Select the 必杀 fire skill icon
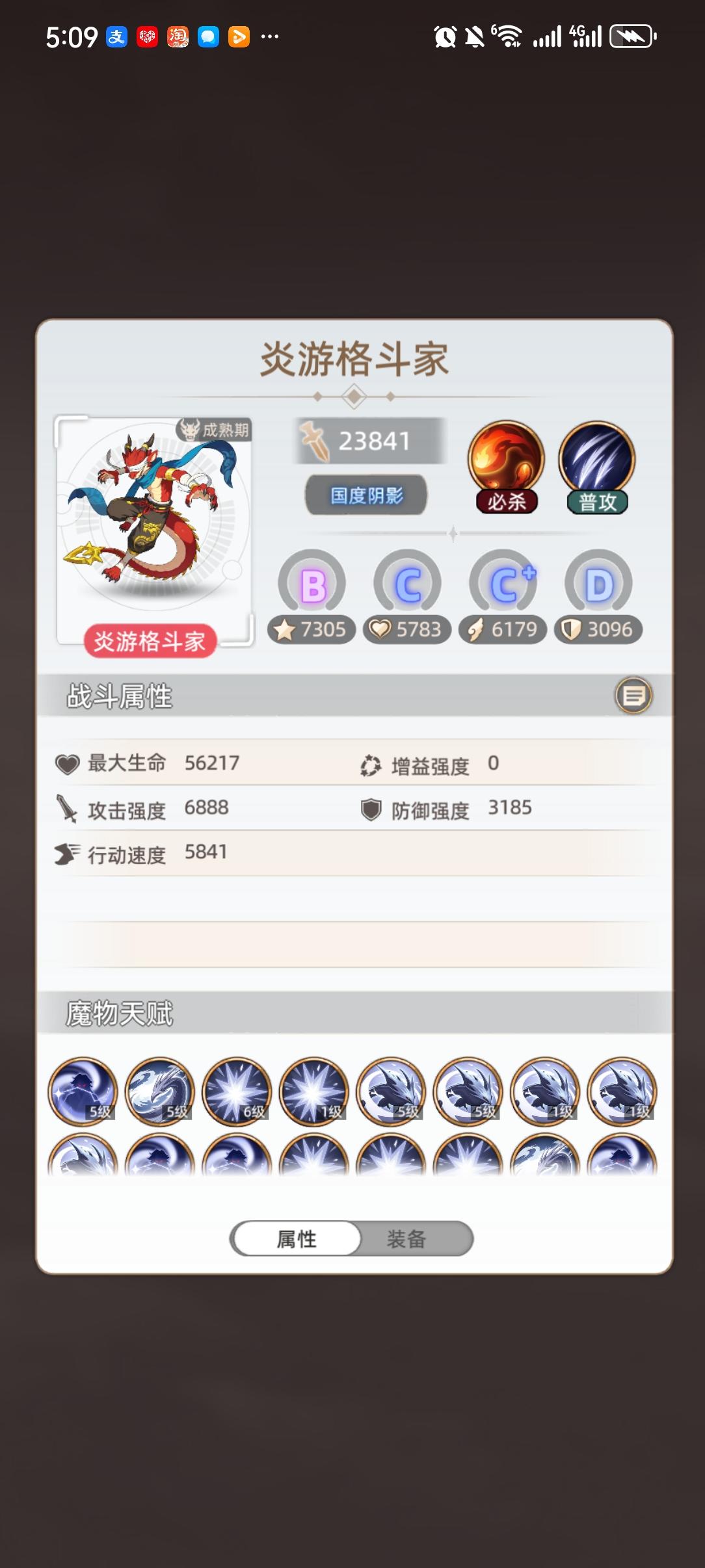This screenshot has width=705, height=1568. (507, 464)
